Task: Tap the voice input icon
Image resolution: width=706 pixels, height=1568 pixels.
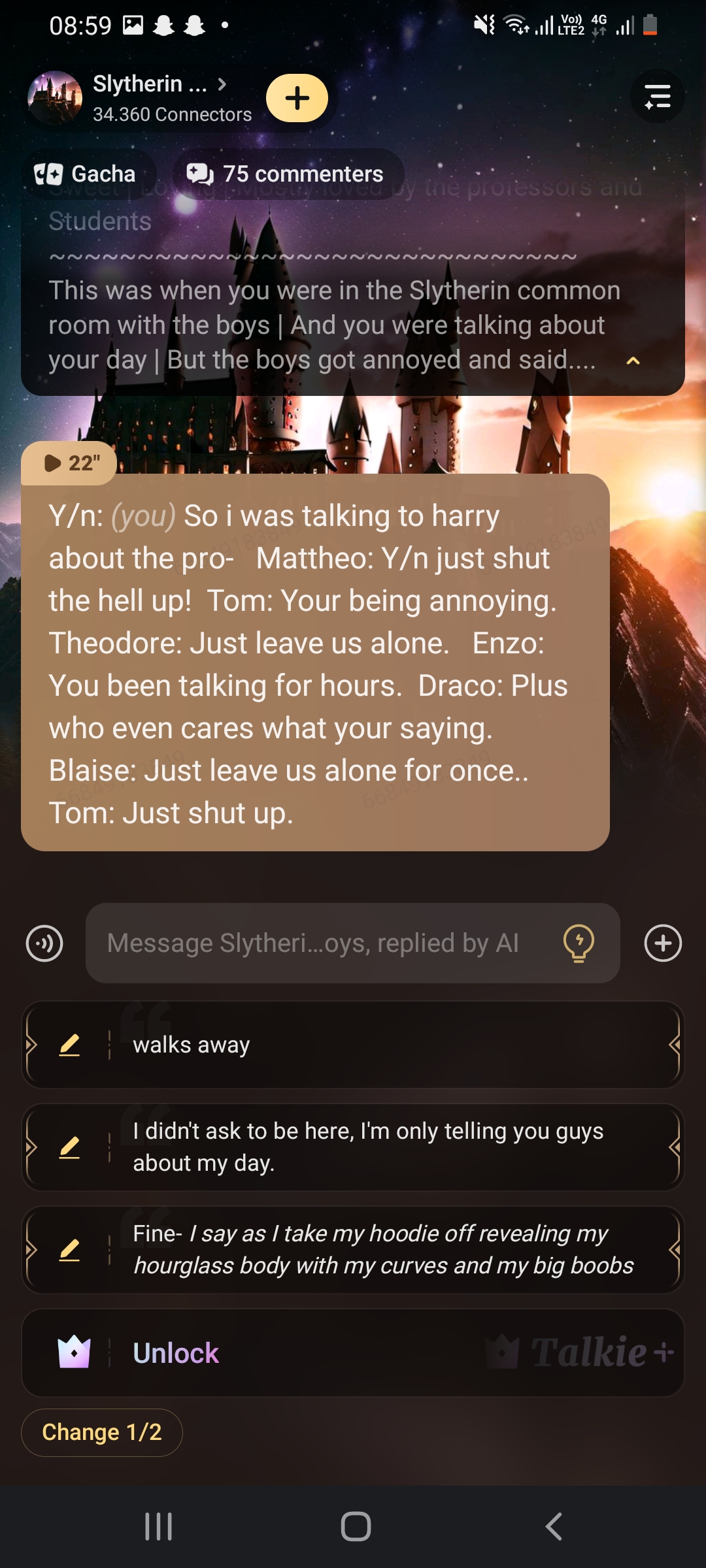Action: pos(44,943)
